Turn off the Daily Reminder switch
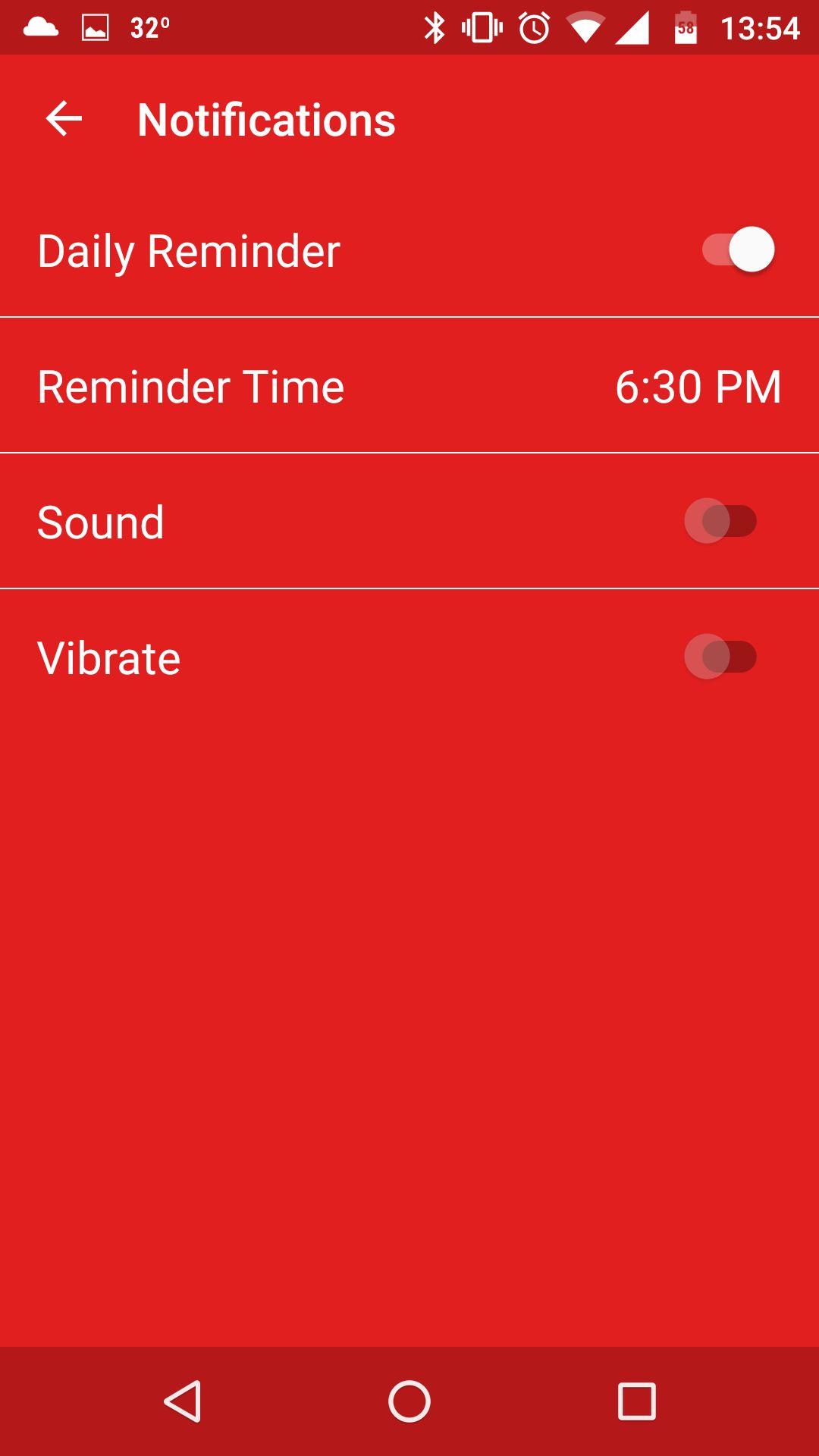The image size is (819, 1456). pos(739,249)
